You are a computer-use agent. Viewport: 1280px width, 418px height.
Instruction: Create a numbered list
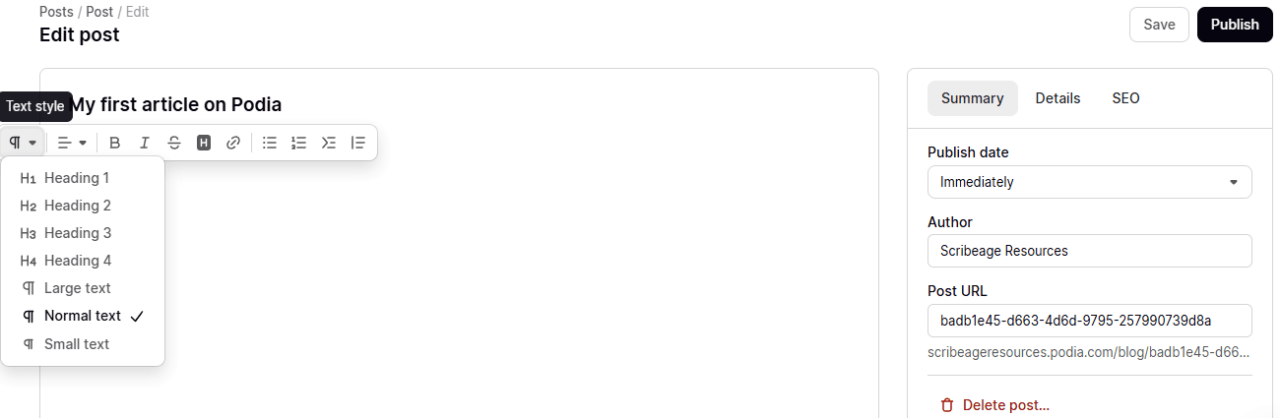[x=298, y=143]
